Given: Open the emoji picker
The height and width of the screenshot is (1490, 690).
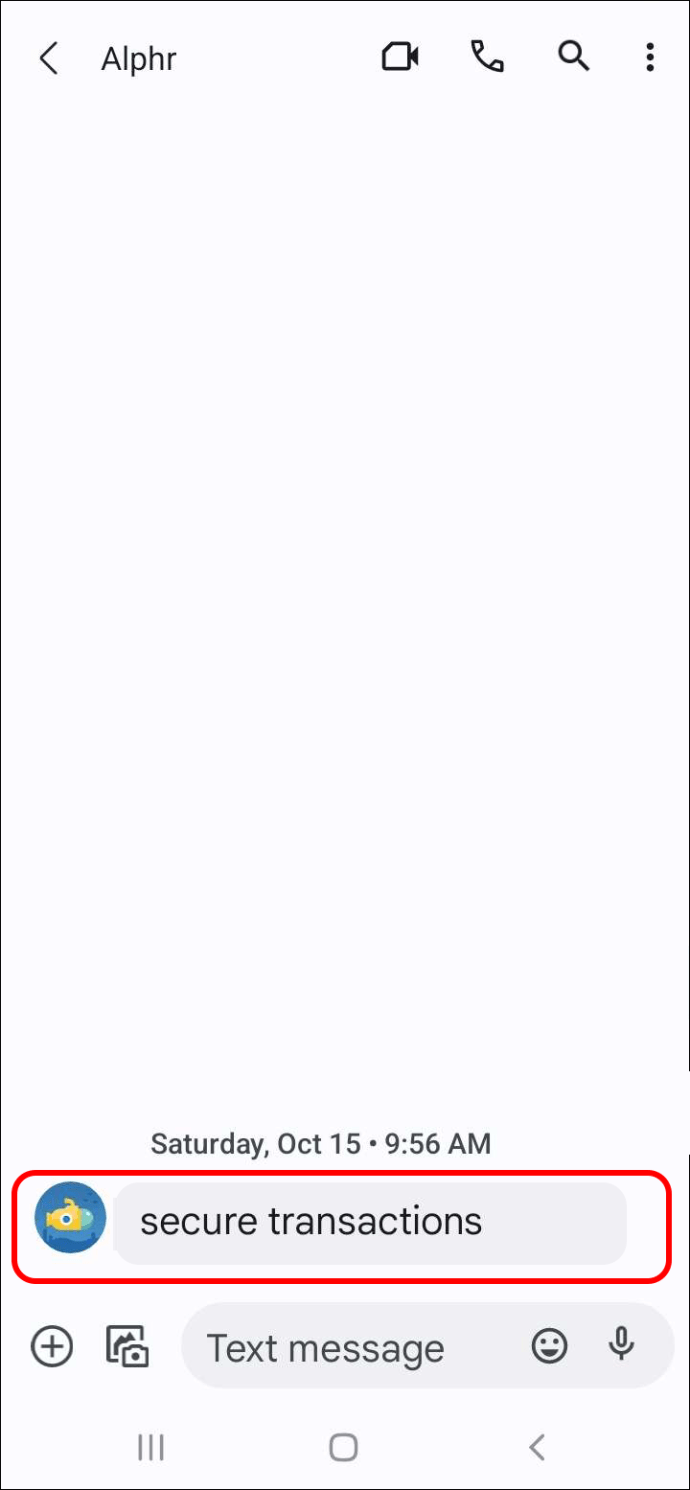Looking at the screenshot, I should (x=549, y=1346).
